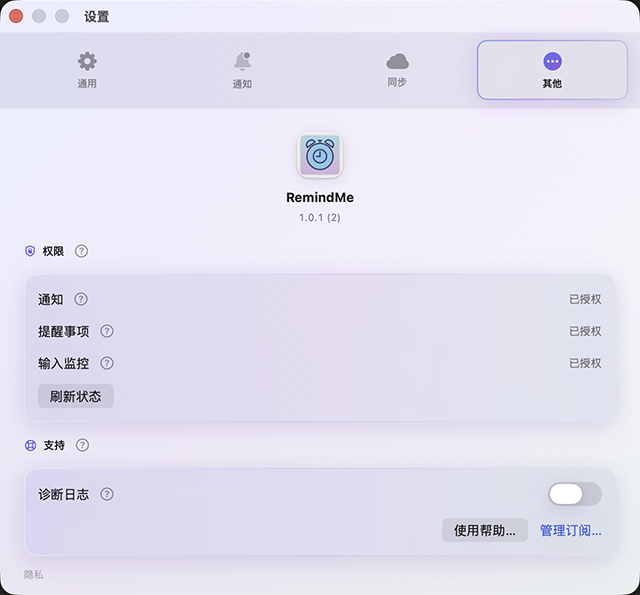The height and width of the screenshot is (595, 640).
Task: Open the 管理订阅 link
Action: click(571, 531)
